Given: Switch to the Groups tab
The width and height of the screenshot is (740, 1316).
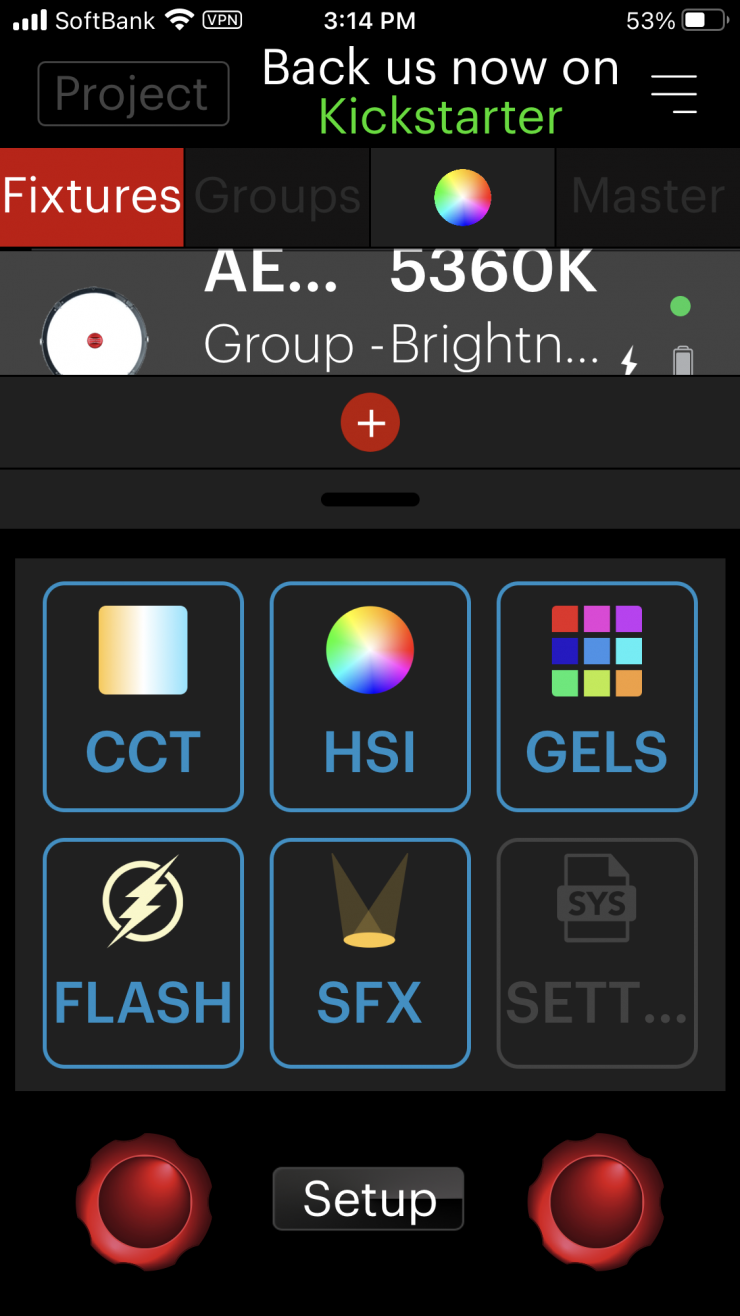Looking at the screenshot, I should (x=277, y=197).
